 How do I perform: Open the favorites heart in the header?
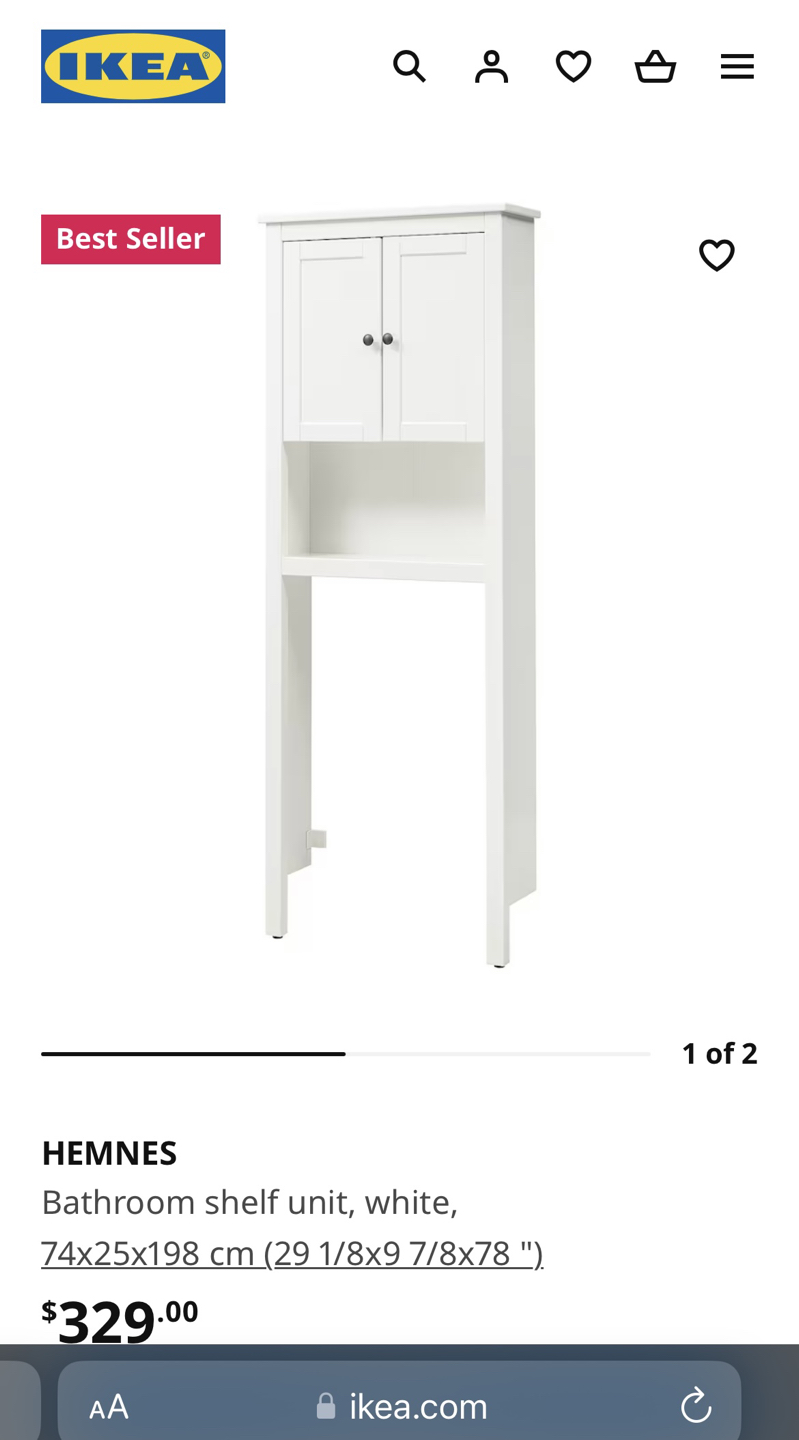click(573, 67)
